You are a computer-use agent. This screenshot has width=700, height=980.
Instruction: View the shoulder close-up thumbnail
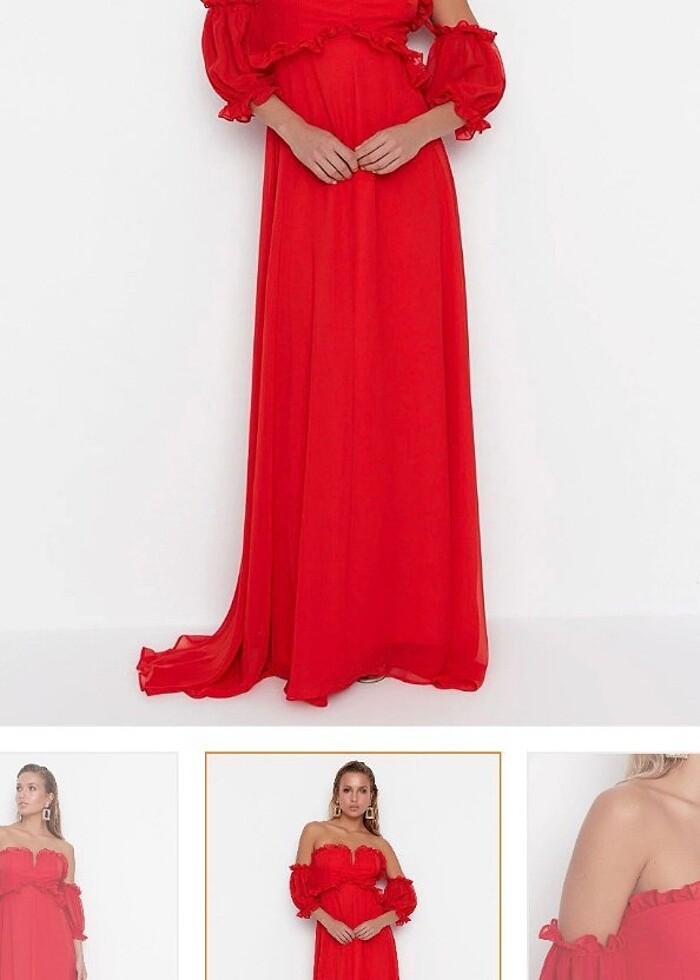pyautogui.click(x=614, y=866)
